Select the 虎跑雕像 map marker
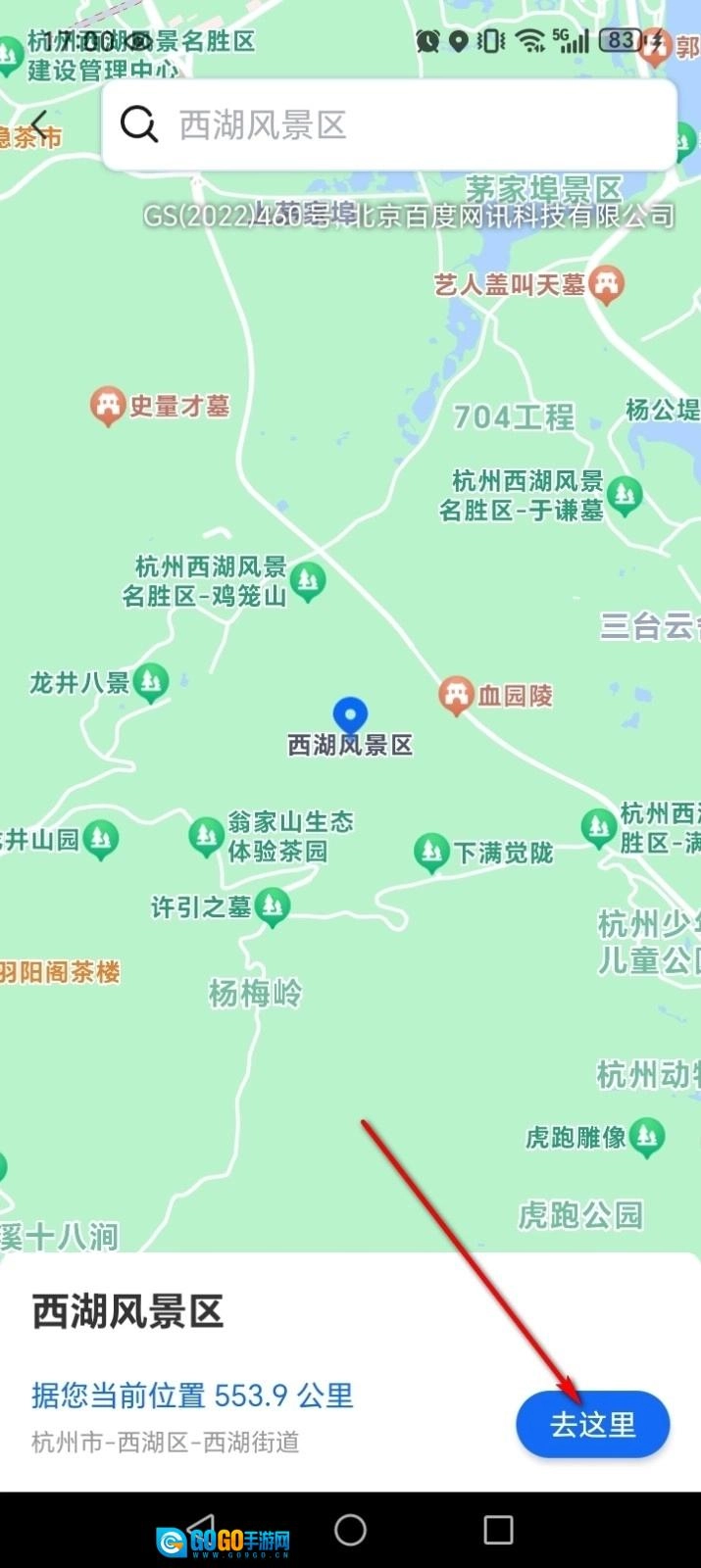The width and height of the screenshot is (701, 1568). pos(646,1137)
